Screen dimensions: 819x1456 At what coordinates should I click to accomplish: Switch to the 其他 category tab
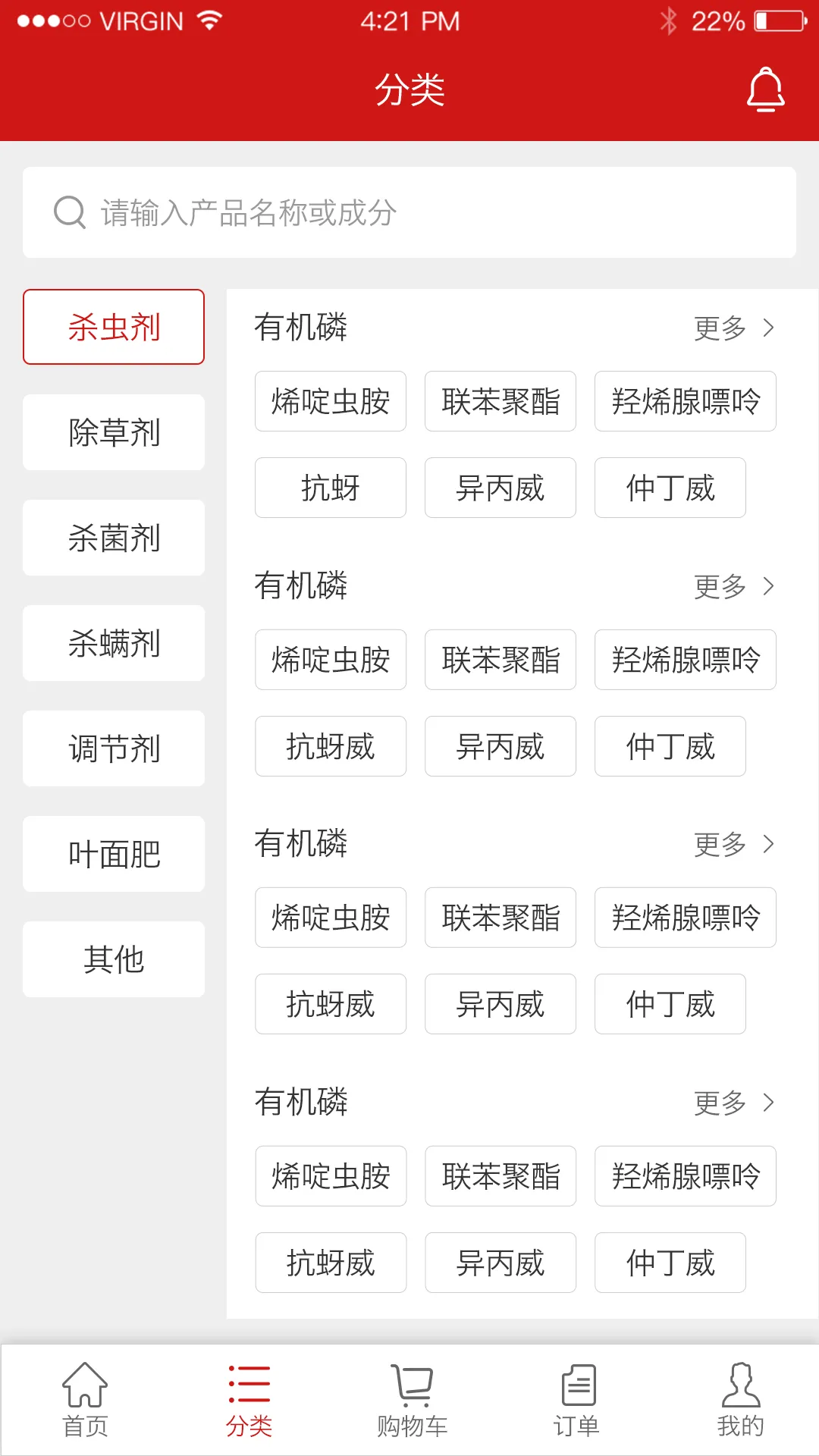113,959
